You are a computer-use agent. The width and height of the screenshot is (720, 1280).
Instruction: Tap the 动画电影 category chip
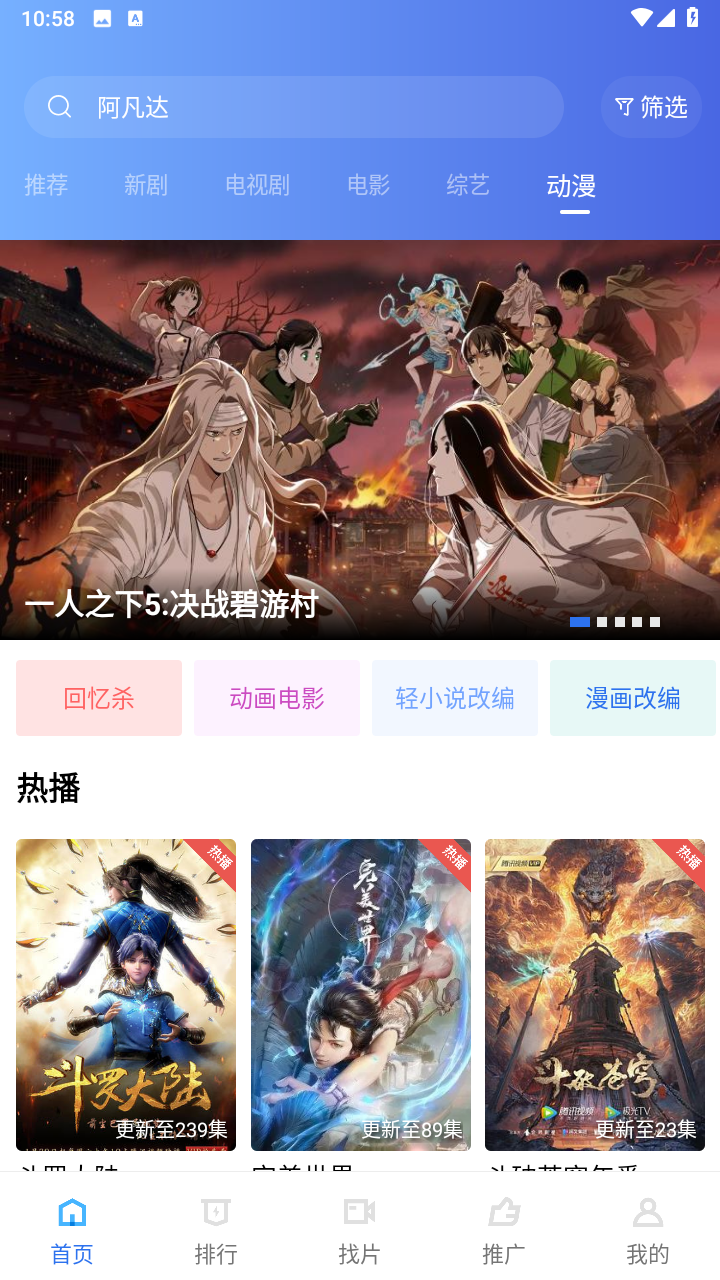[276, 697]
